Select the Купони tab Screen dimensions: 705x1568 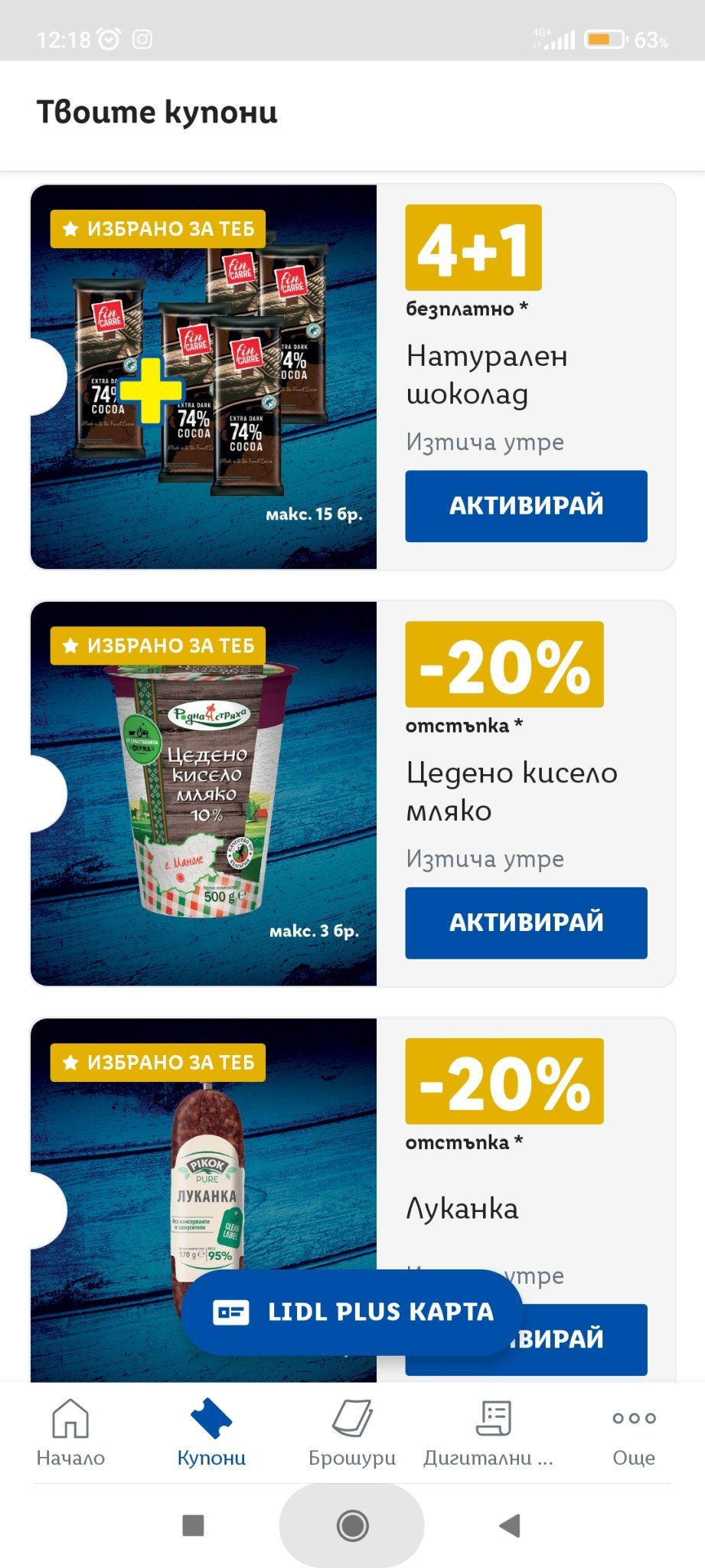(x=211, y=1432)
